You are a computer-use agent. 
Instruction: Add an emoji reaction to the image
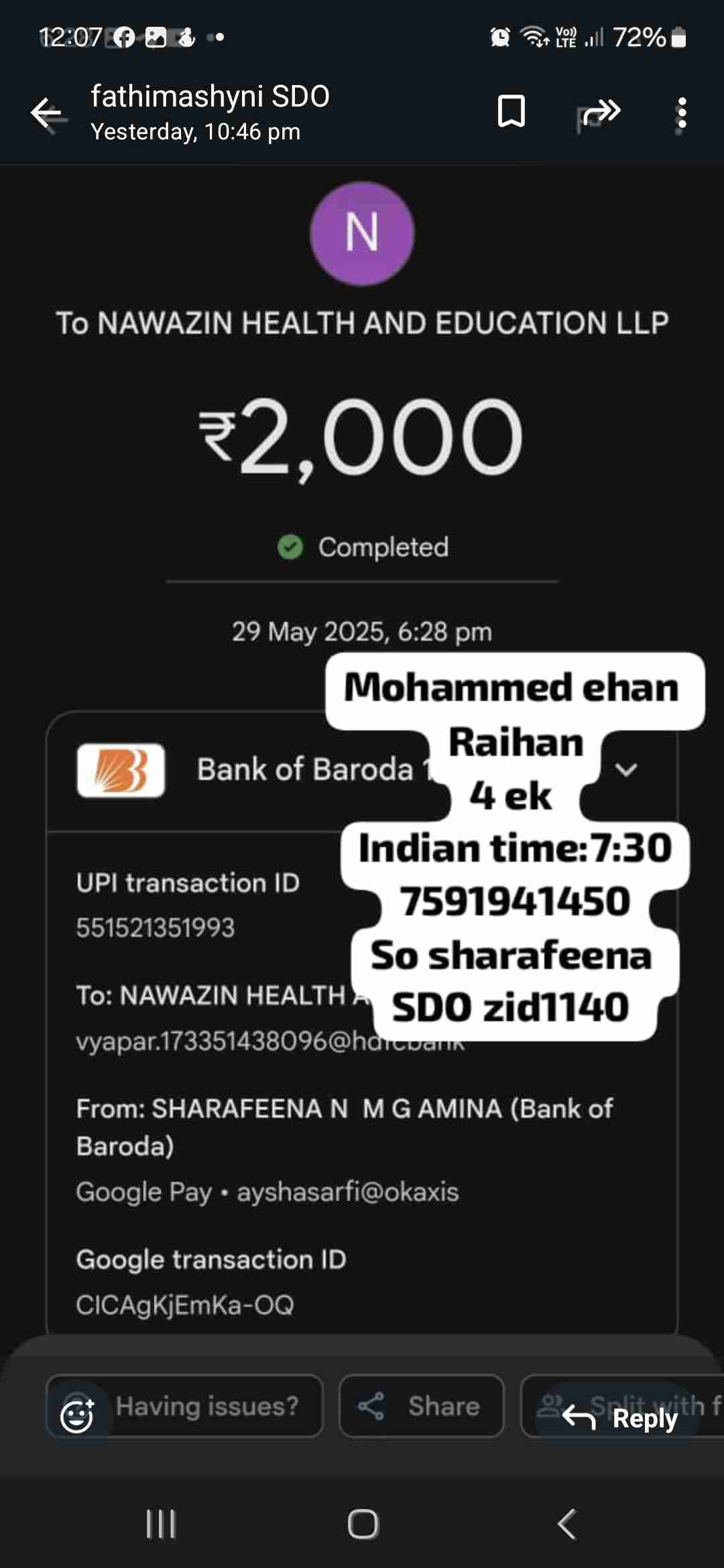(78, 1416)
